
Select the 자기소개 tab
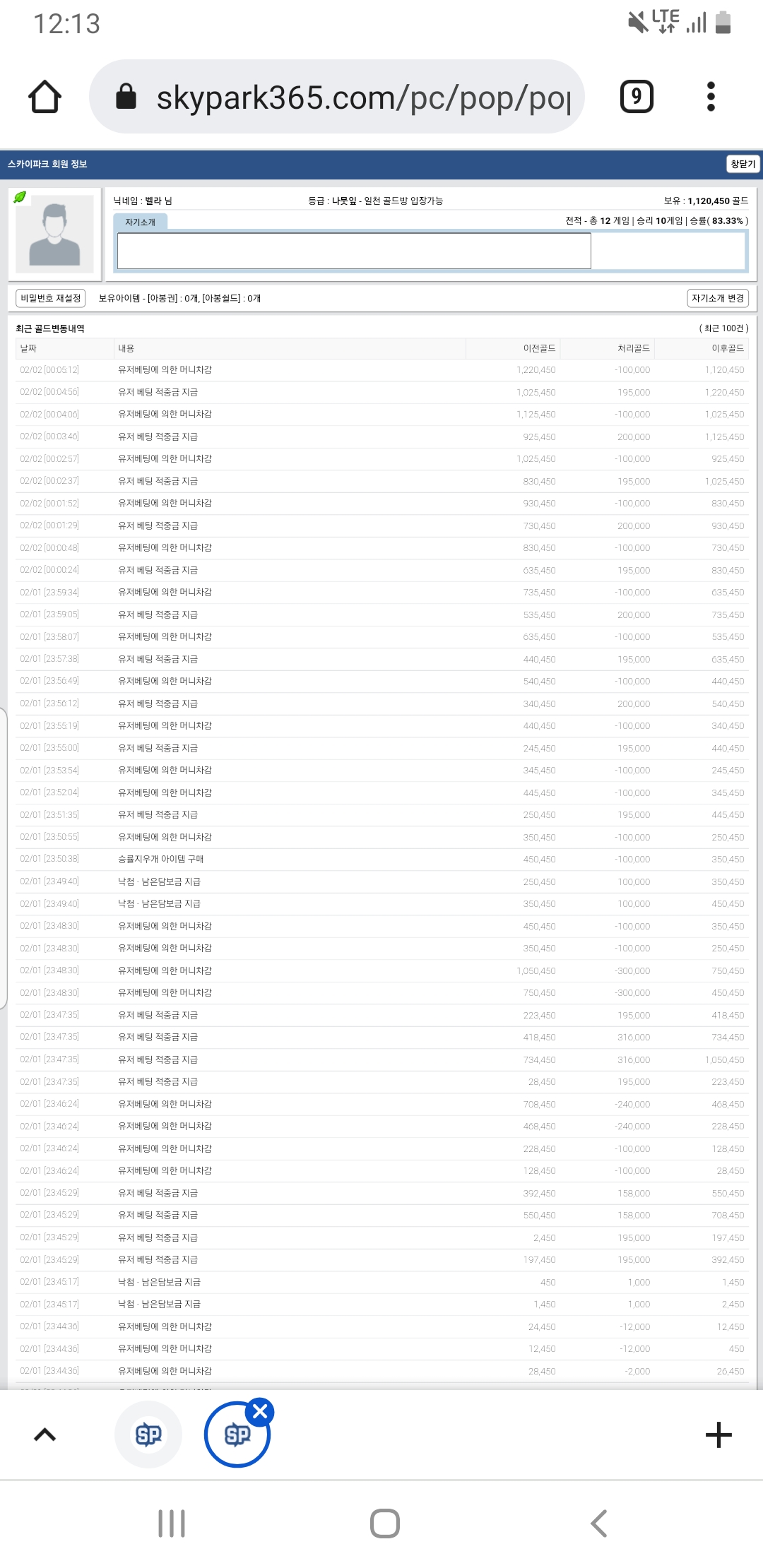[x=141, y=222]
